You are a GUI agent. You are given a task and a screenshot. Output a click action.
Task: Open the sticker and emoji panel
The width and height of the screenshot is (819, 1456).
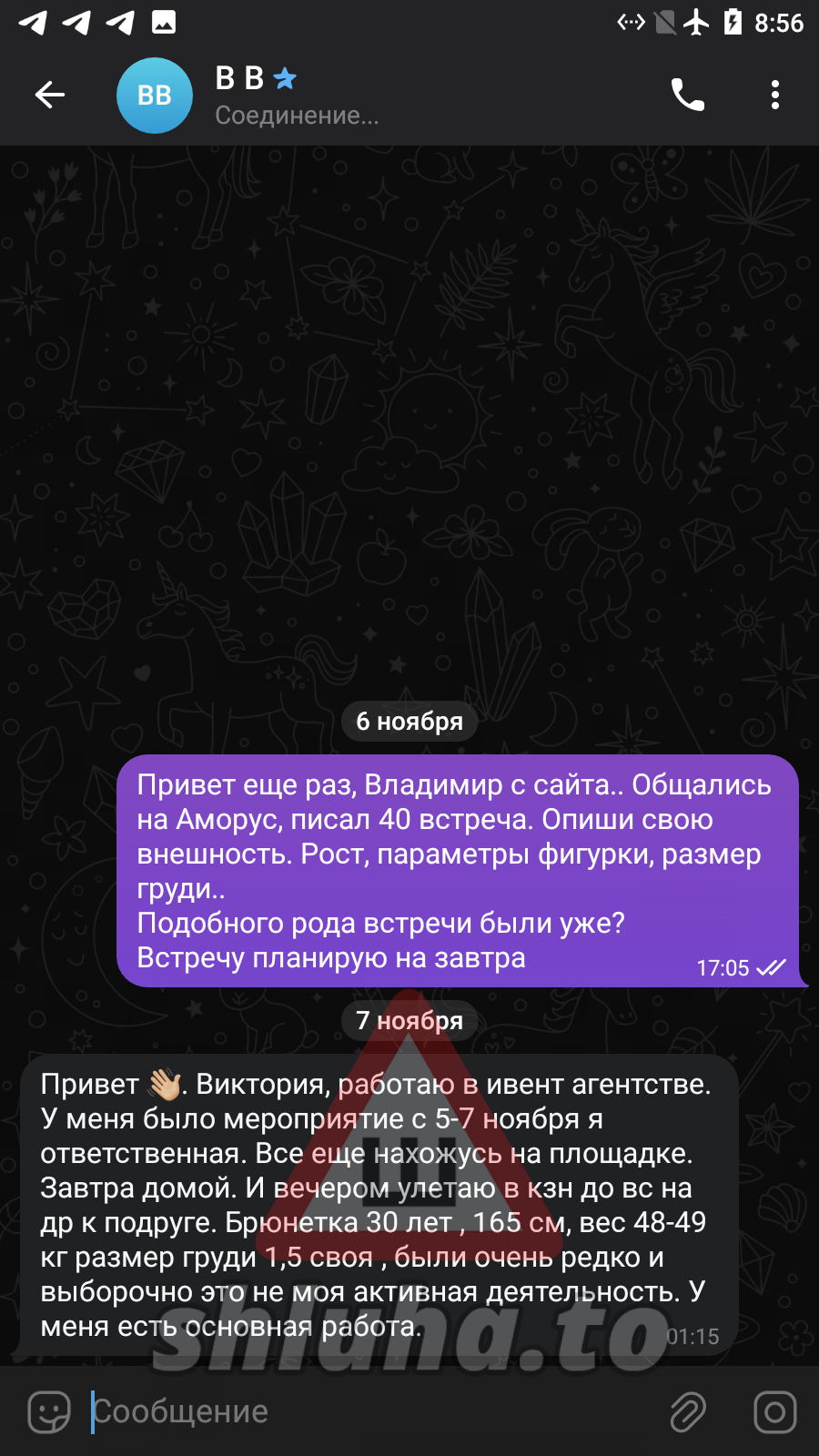click(x=49, y=1412)
